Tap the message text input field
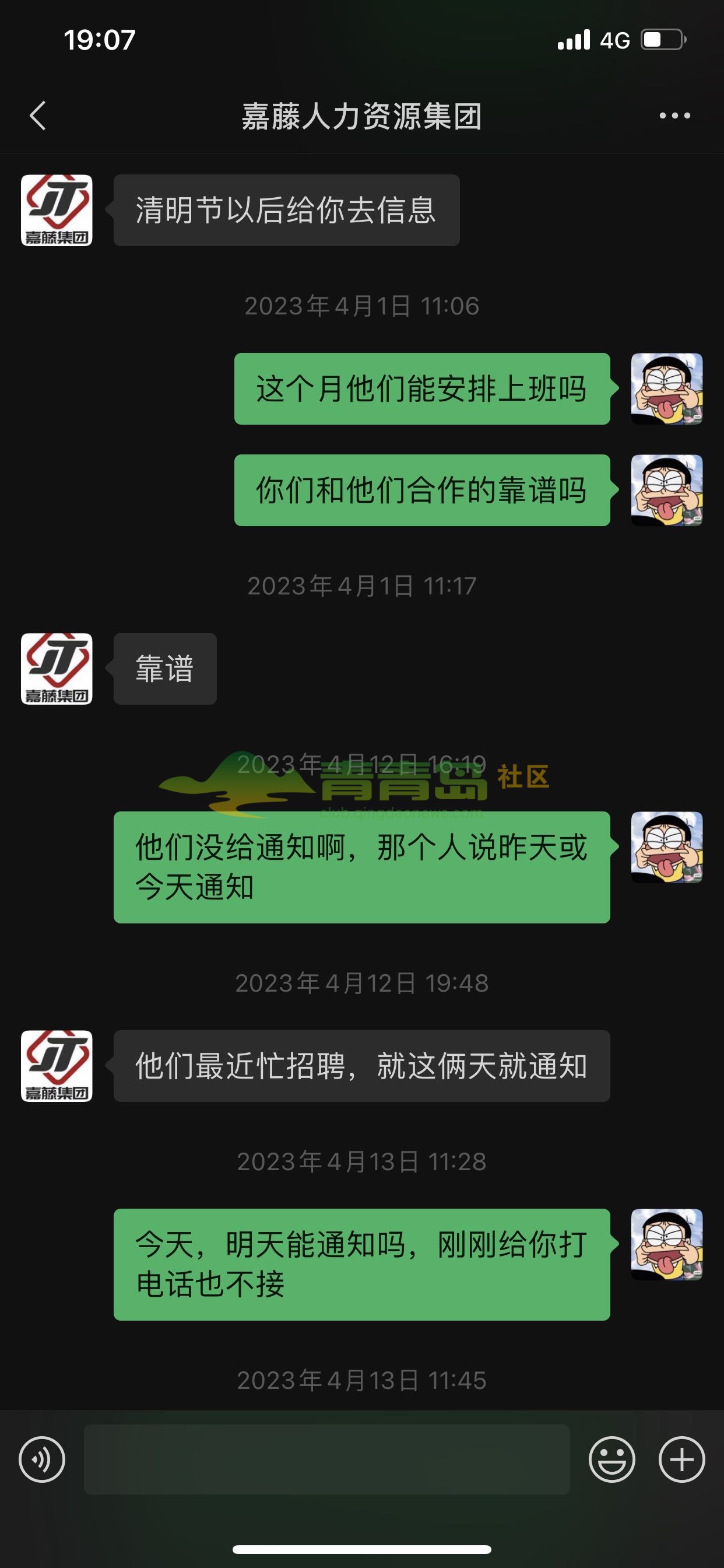Viewport: 724px width, 1568px height. click(326, 1459)
